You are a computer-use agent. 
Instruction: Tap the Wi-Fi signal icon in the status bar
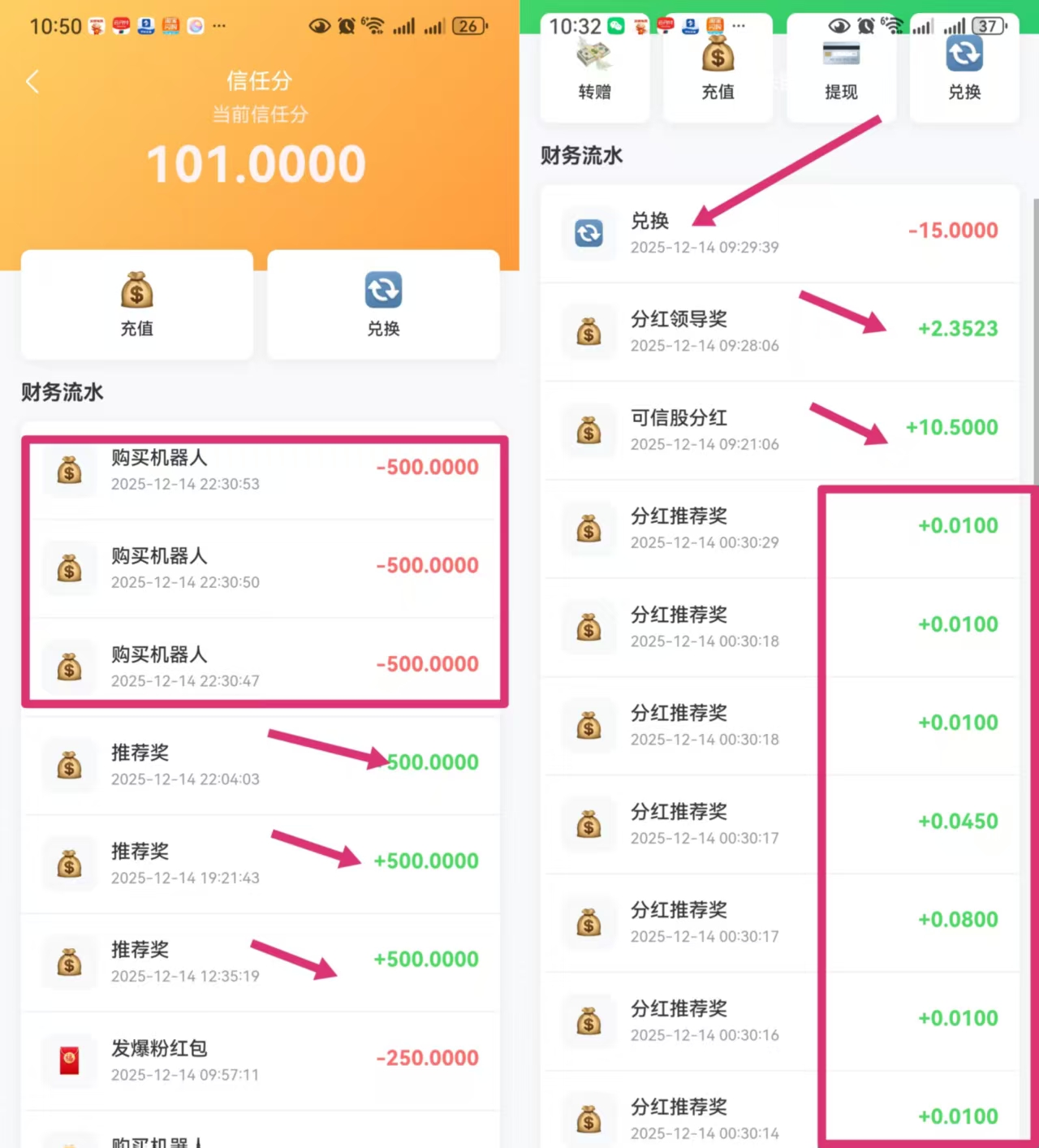coord(373,25)
